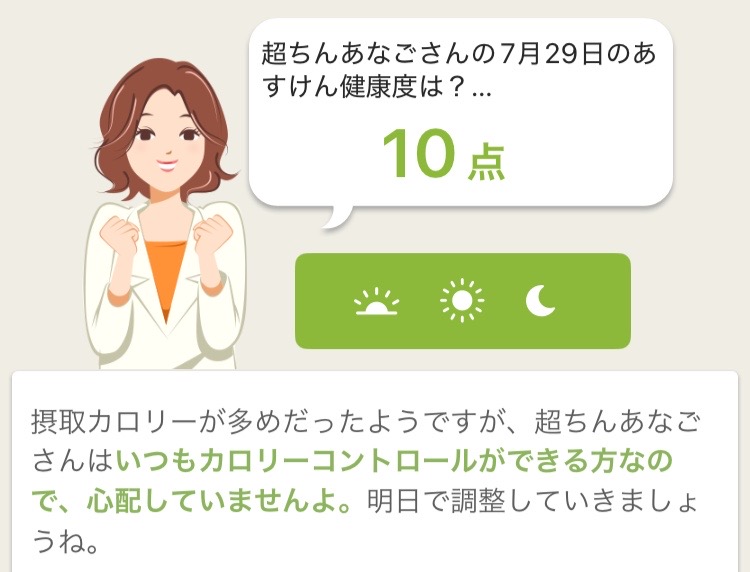750x572 pixels.
Task: Select the moon dinner icon
Action: (541, 300)
